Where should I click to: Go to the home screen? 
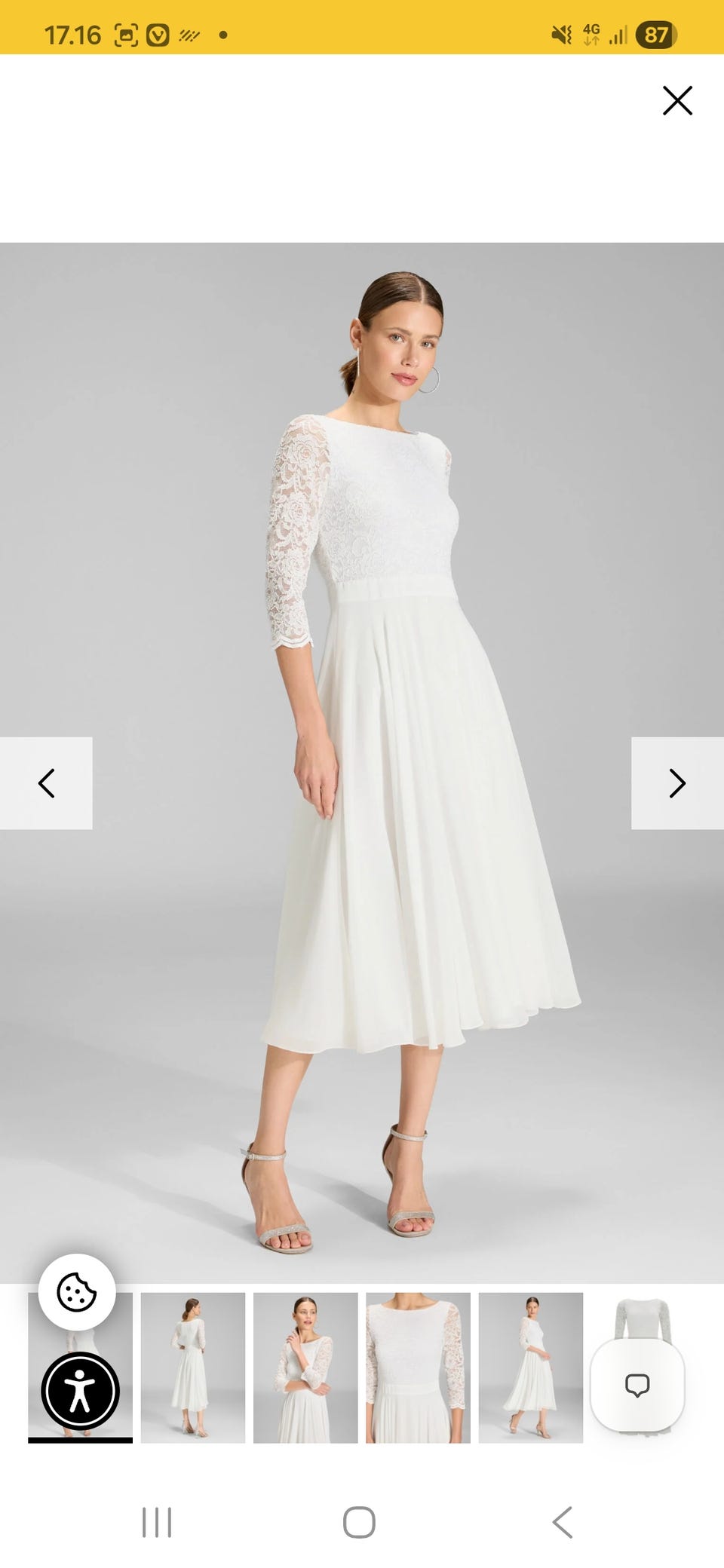pos(359,1523)
